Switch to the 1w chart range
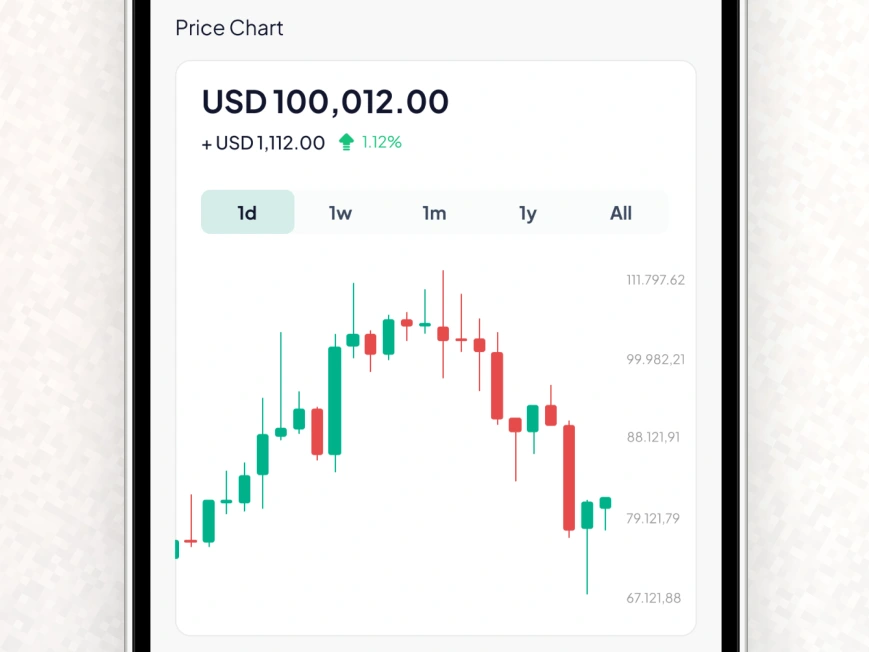 [340, 213]
